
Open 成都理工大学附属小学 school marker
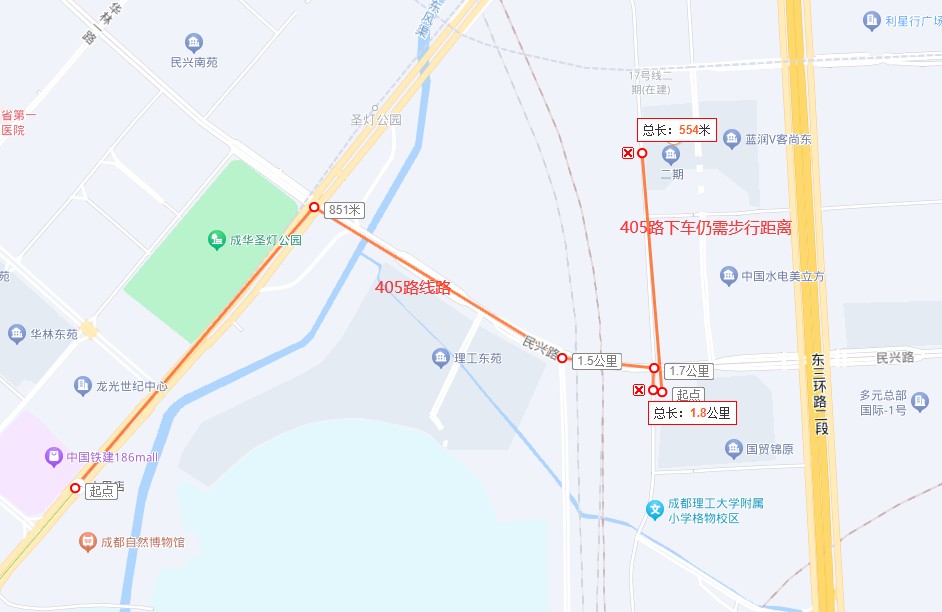click(655, 510)
